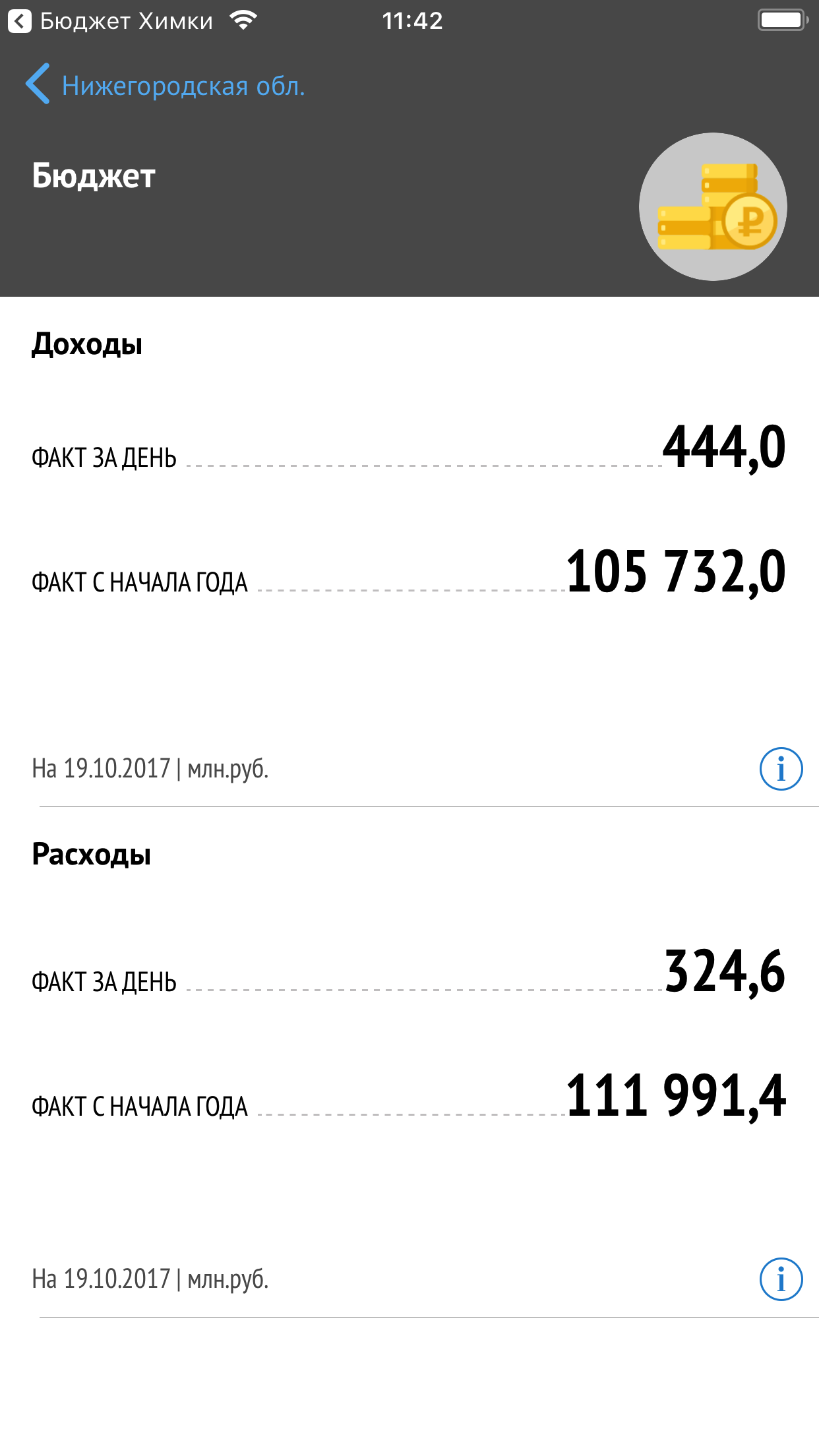Tap the back arrow in 'Бюджет Химки' banner

click(x=18, y=20)
